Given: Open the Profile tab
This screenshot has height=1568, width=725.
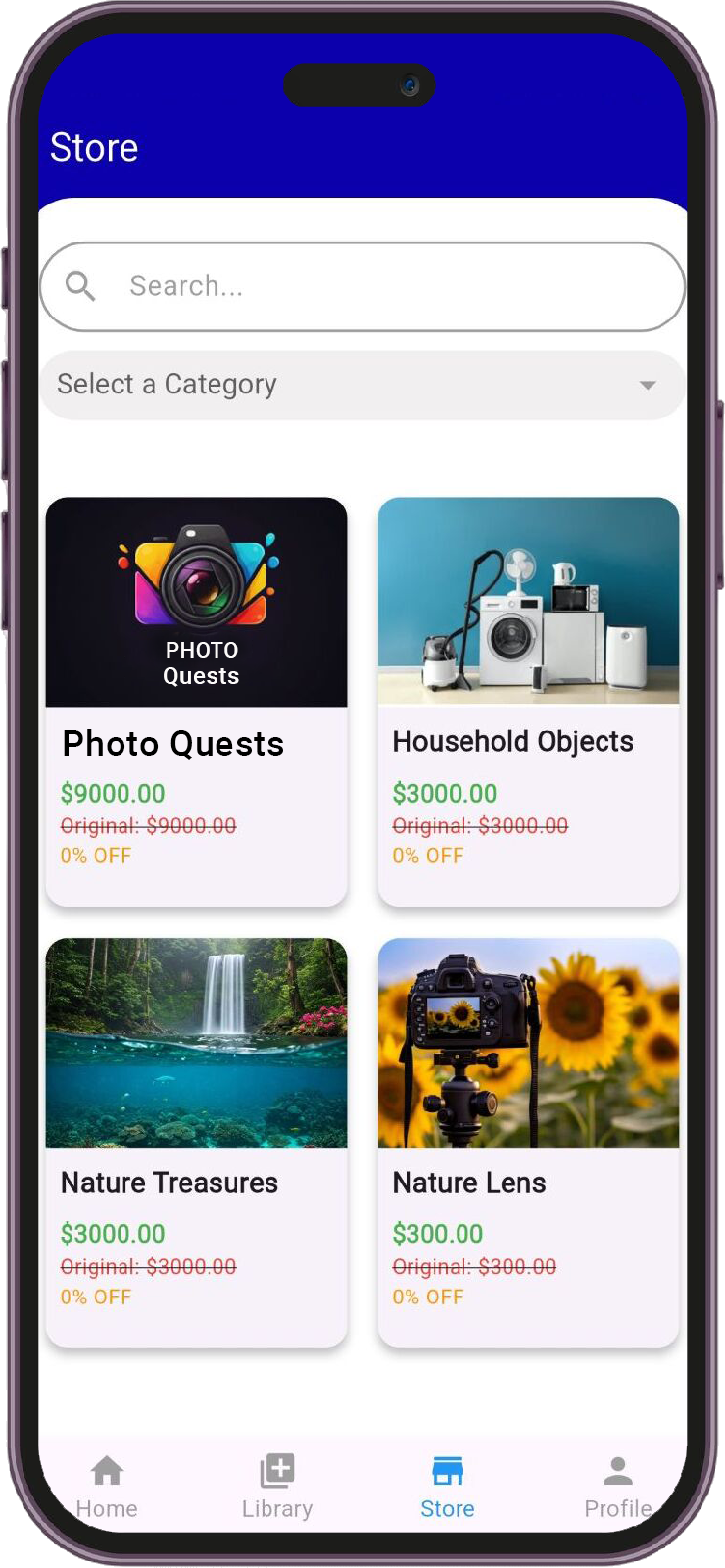Looking at the screenshot, I should click(x=617, y=1486).
